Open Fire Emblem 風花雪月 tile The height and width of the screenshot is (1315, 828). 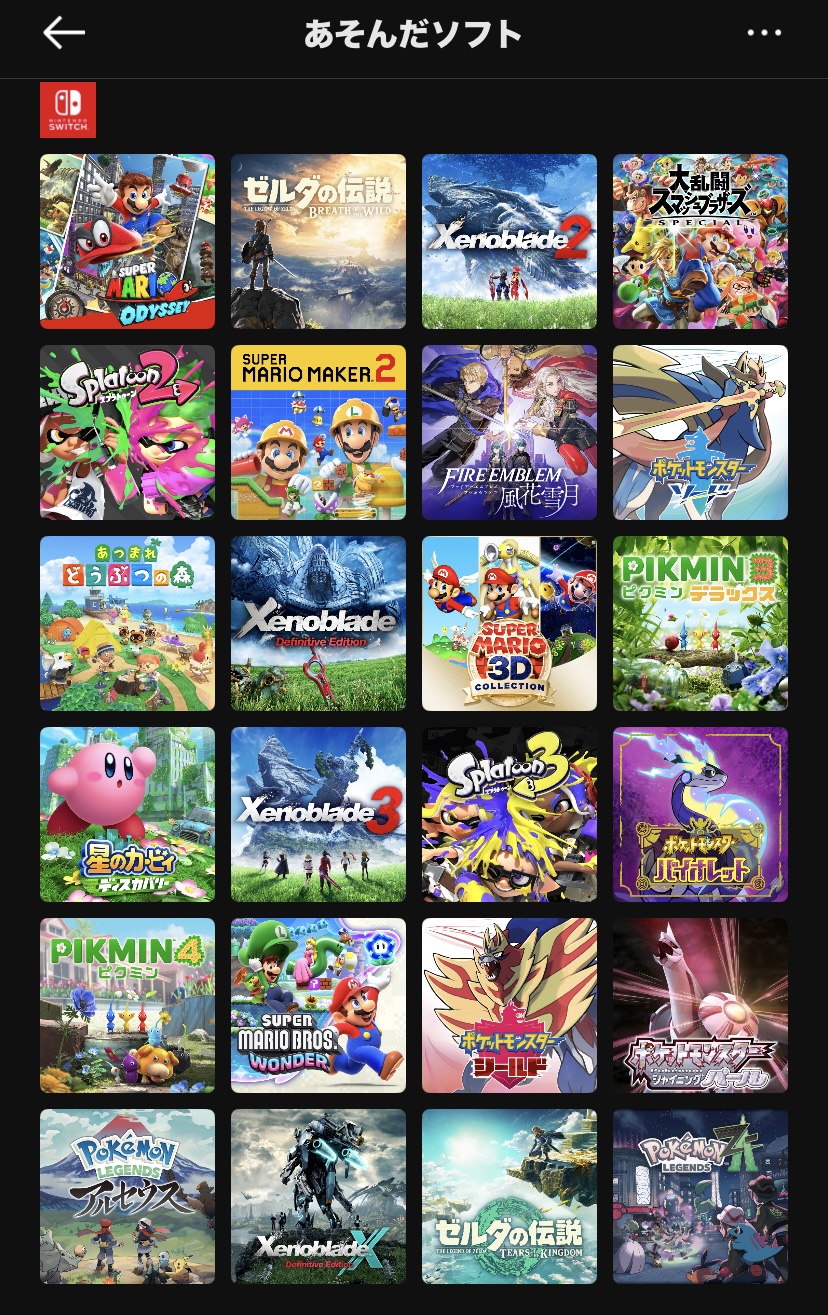(x=509, y=432)
